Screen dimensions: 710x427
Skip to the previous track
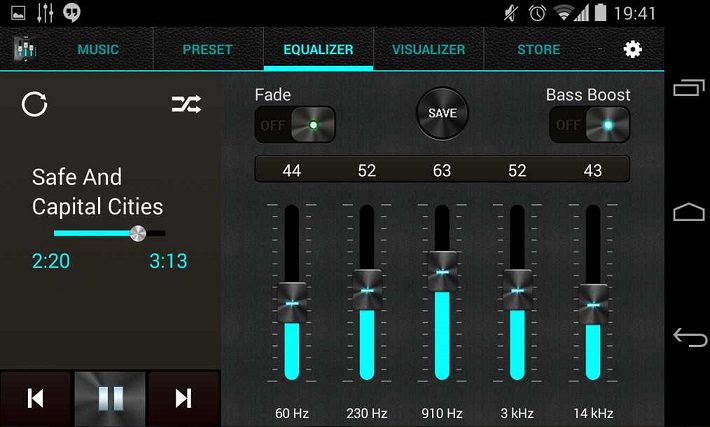35,399
